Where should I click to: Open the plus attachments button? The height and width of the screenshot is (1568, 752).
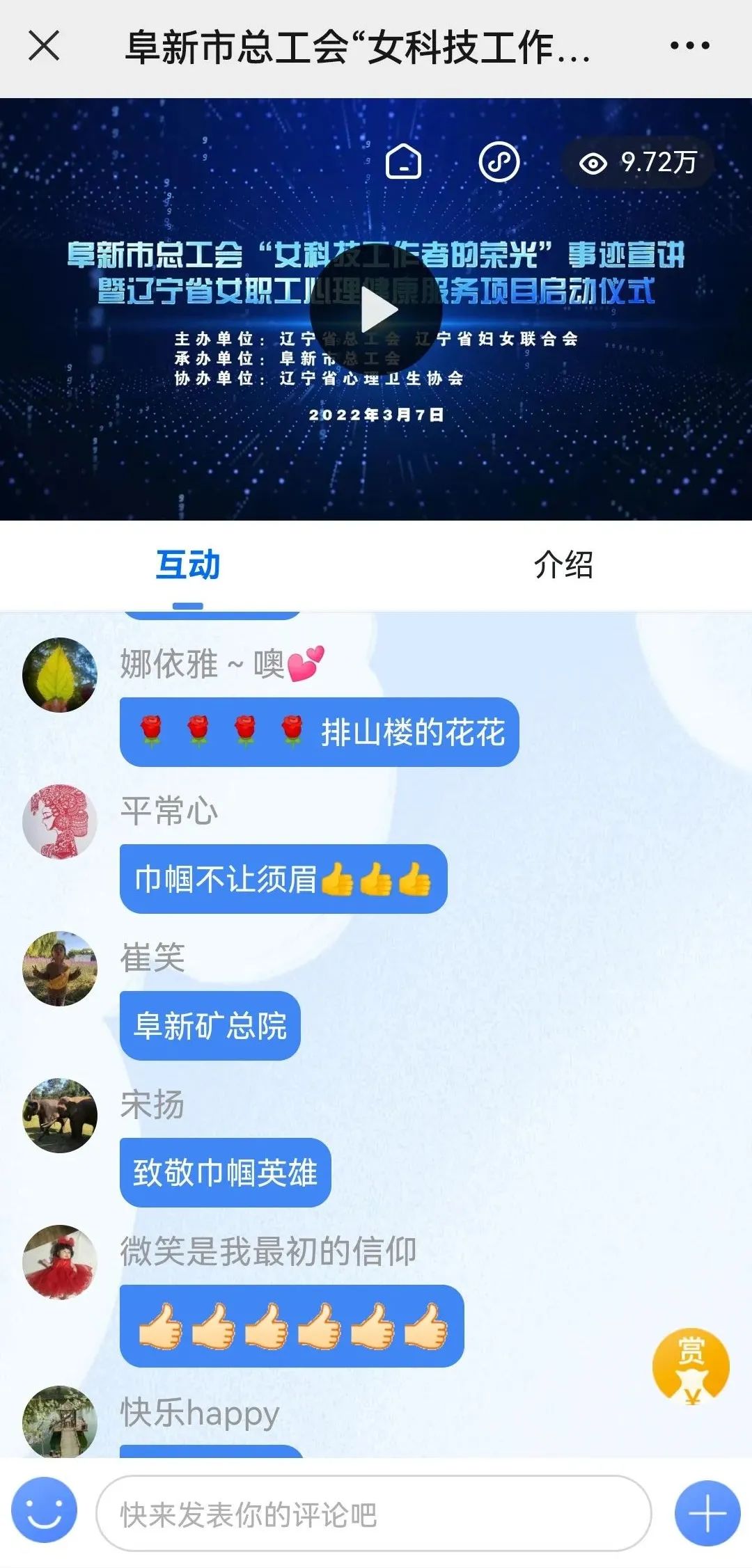(707, 1514)
